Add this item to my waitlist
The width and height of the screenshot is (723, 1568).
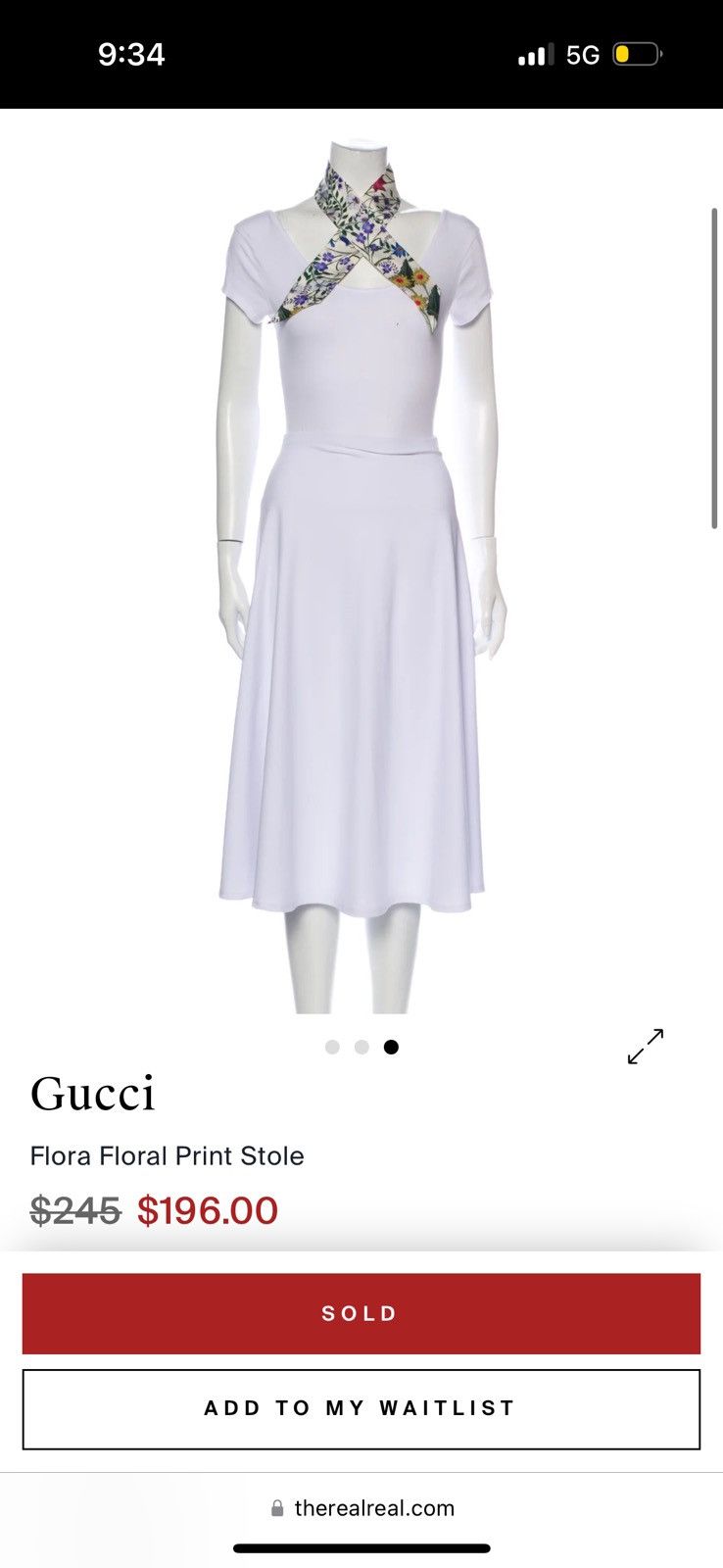coord(361,1409)
